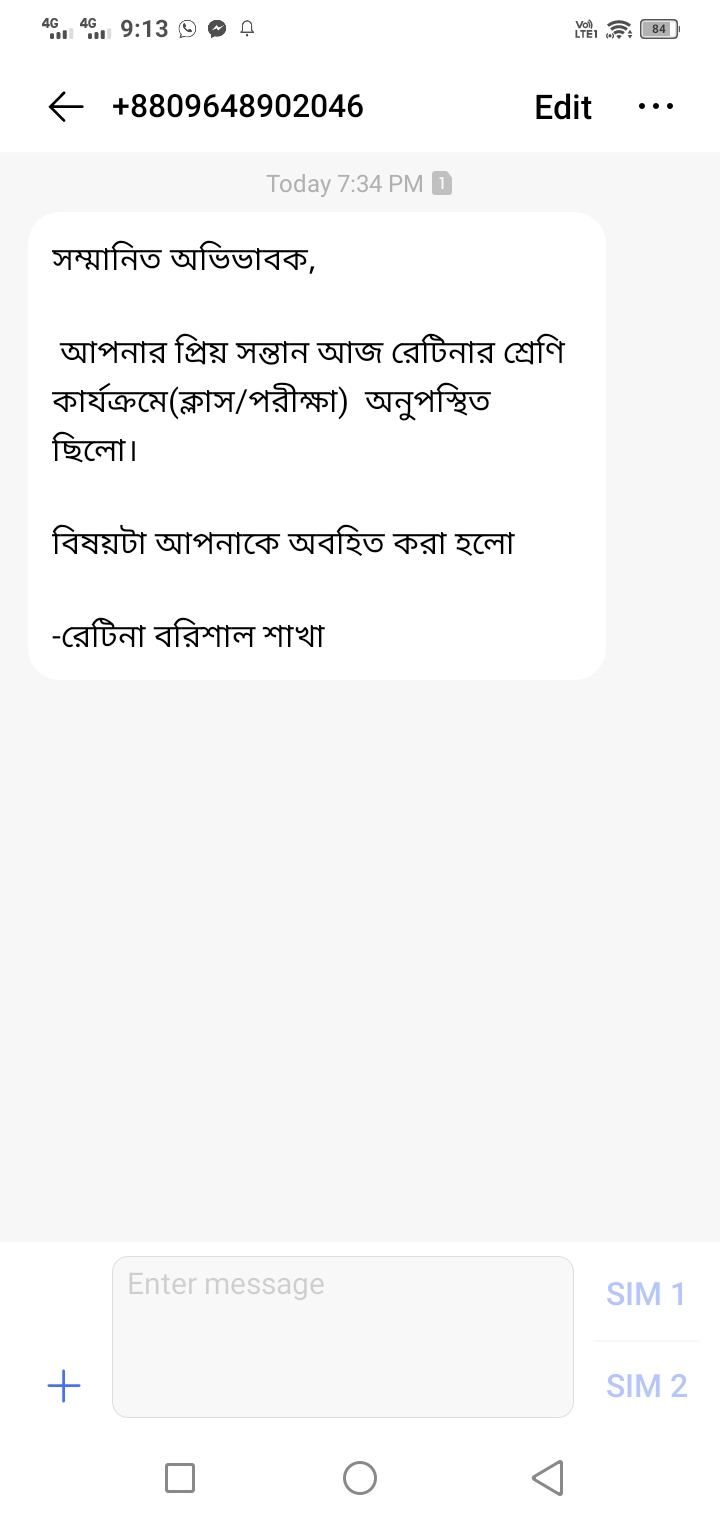Select SIM 1 to send the message
Screen dimensions: 720x1520
pyautogui.click(x=645, y=1294)
